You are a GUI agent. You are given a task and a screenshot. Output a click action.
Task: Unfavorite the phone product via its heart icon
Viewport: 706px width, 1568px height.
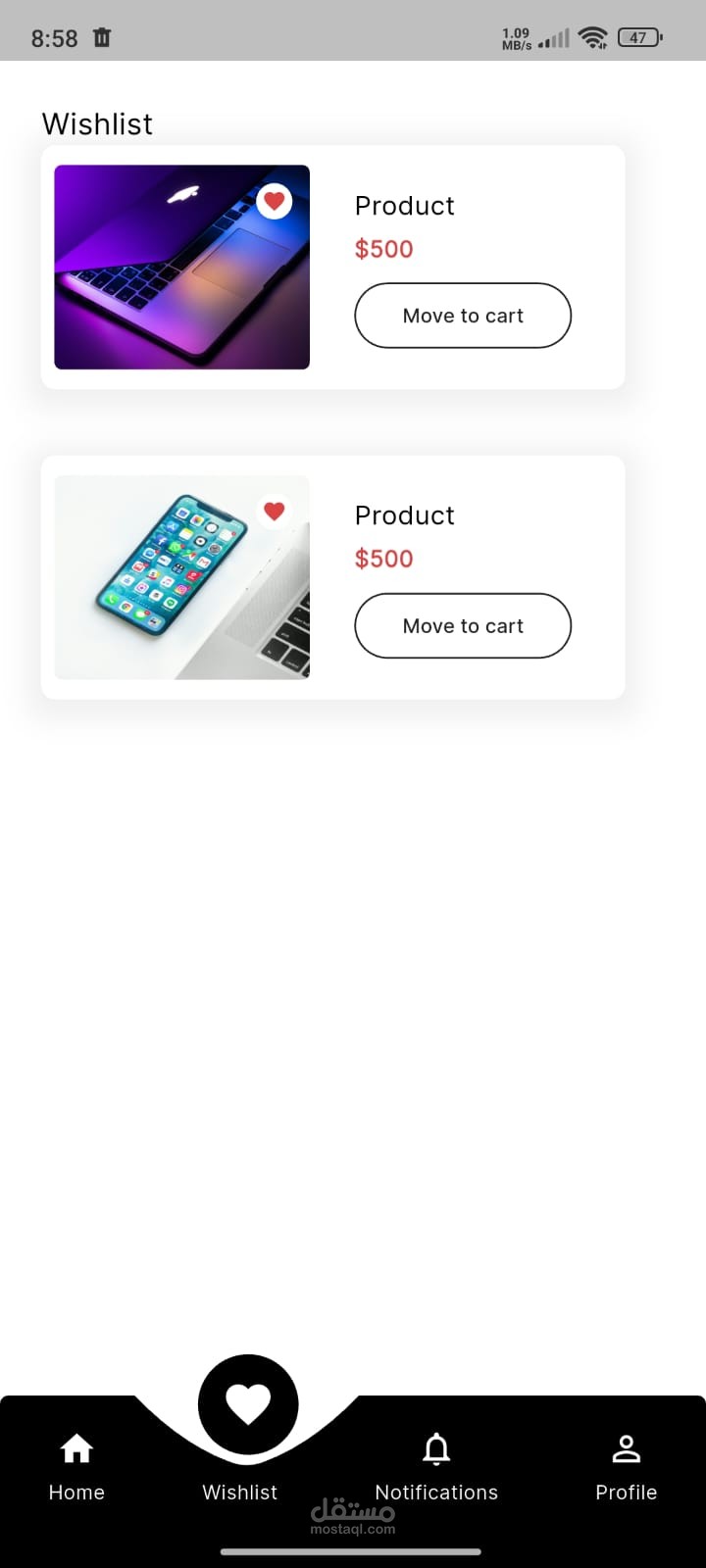pos(275,511)
